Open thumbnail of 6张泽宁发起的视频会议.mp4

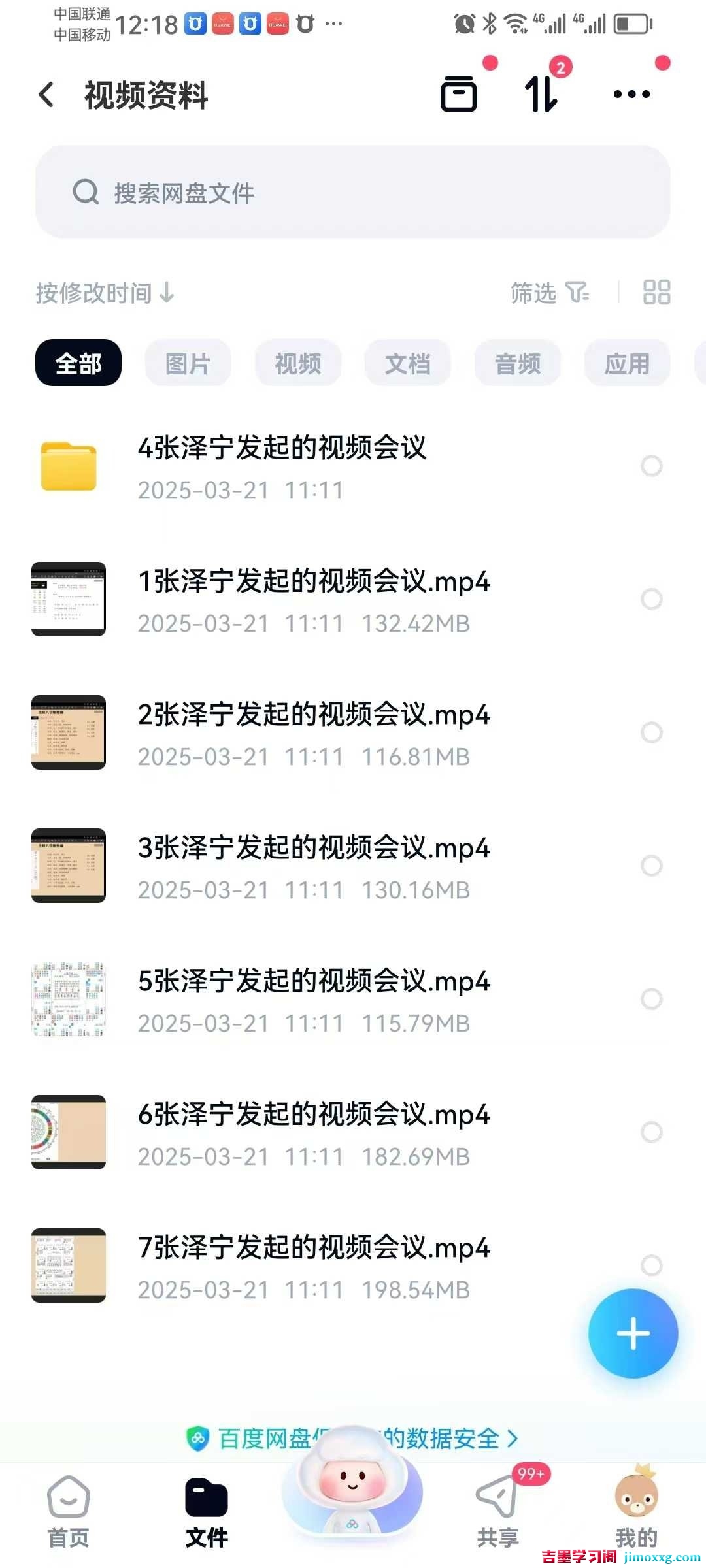(x=69, y=1134)
